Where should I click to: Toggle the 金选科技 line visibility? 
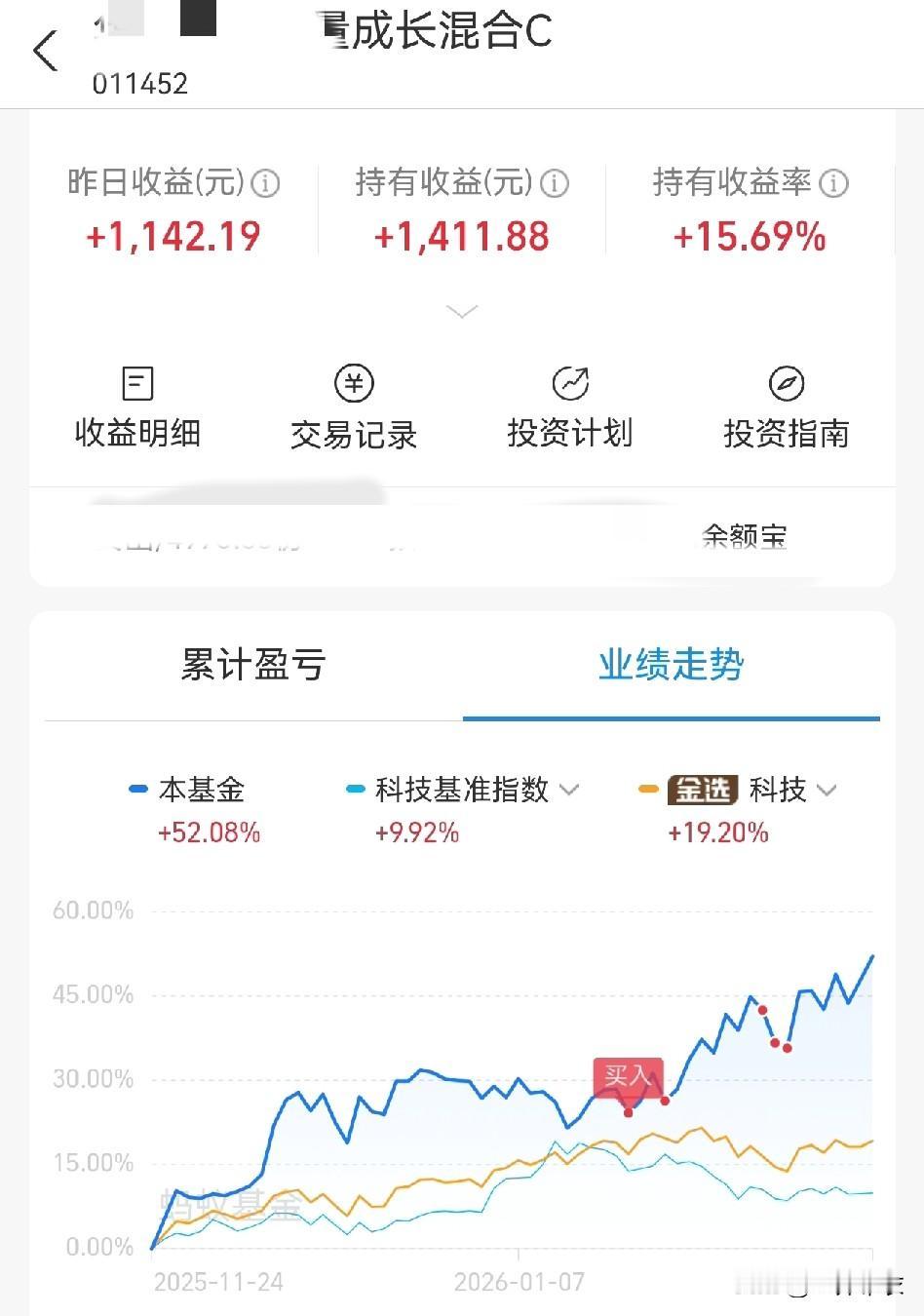click(736, 791)
